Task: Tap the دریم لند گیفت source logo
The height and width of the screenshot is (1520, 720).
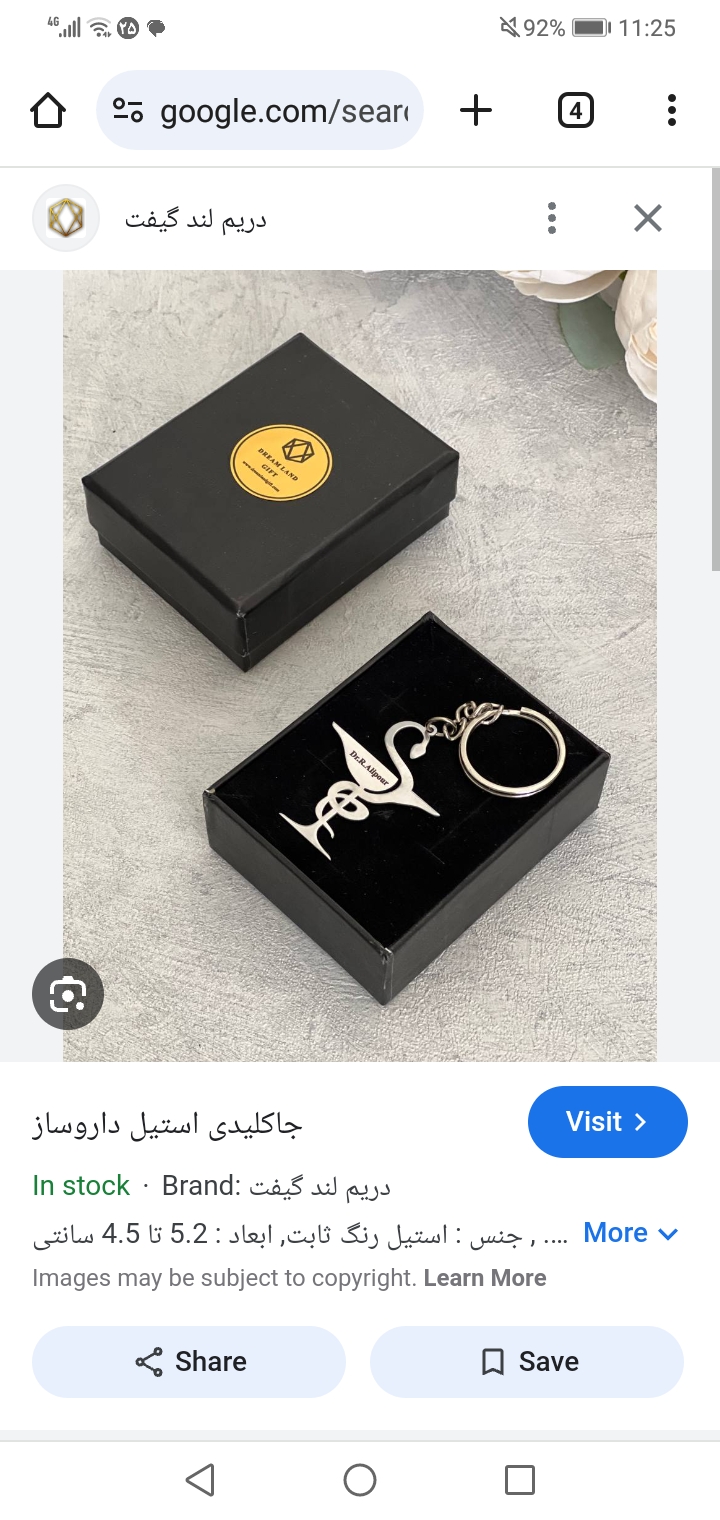Action: pyautogui.click(x=66, y=218)
